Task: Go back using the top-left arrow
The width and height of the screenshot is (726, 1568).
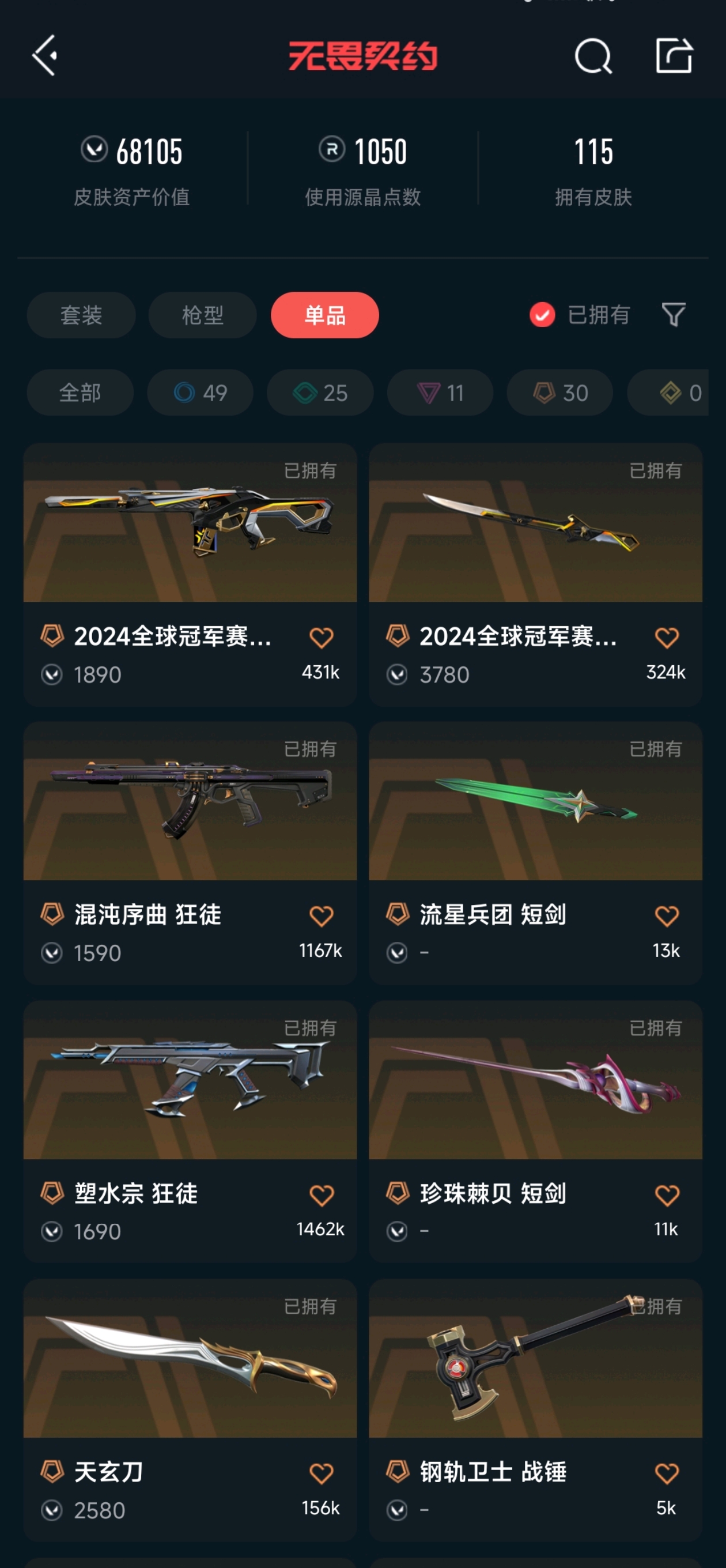Action: pos(45,56)
